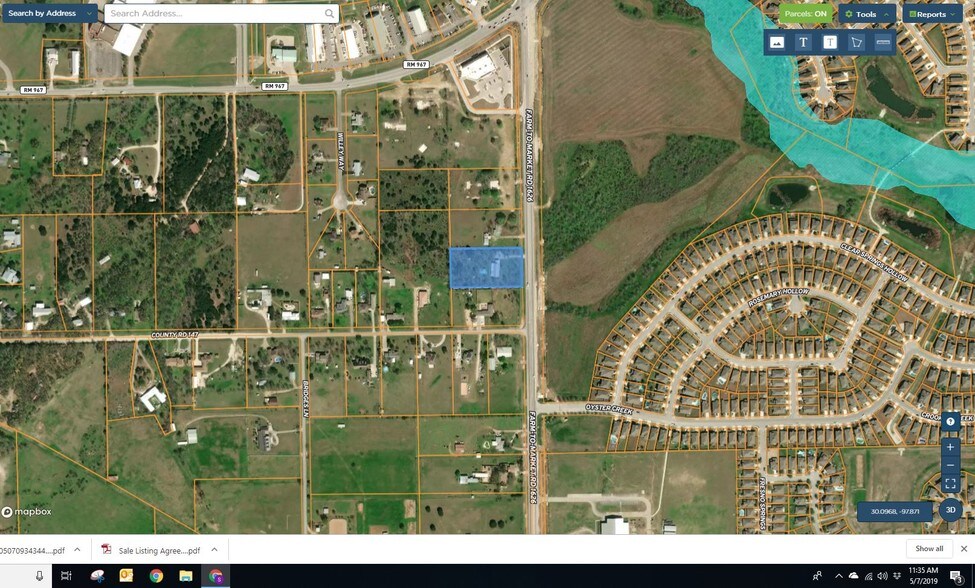Close the downloads bar
Screen dimensions: 975x588
[x=963, y=548]
